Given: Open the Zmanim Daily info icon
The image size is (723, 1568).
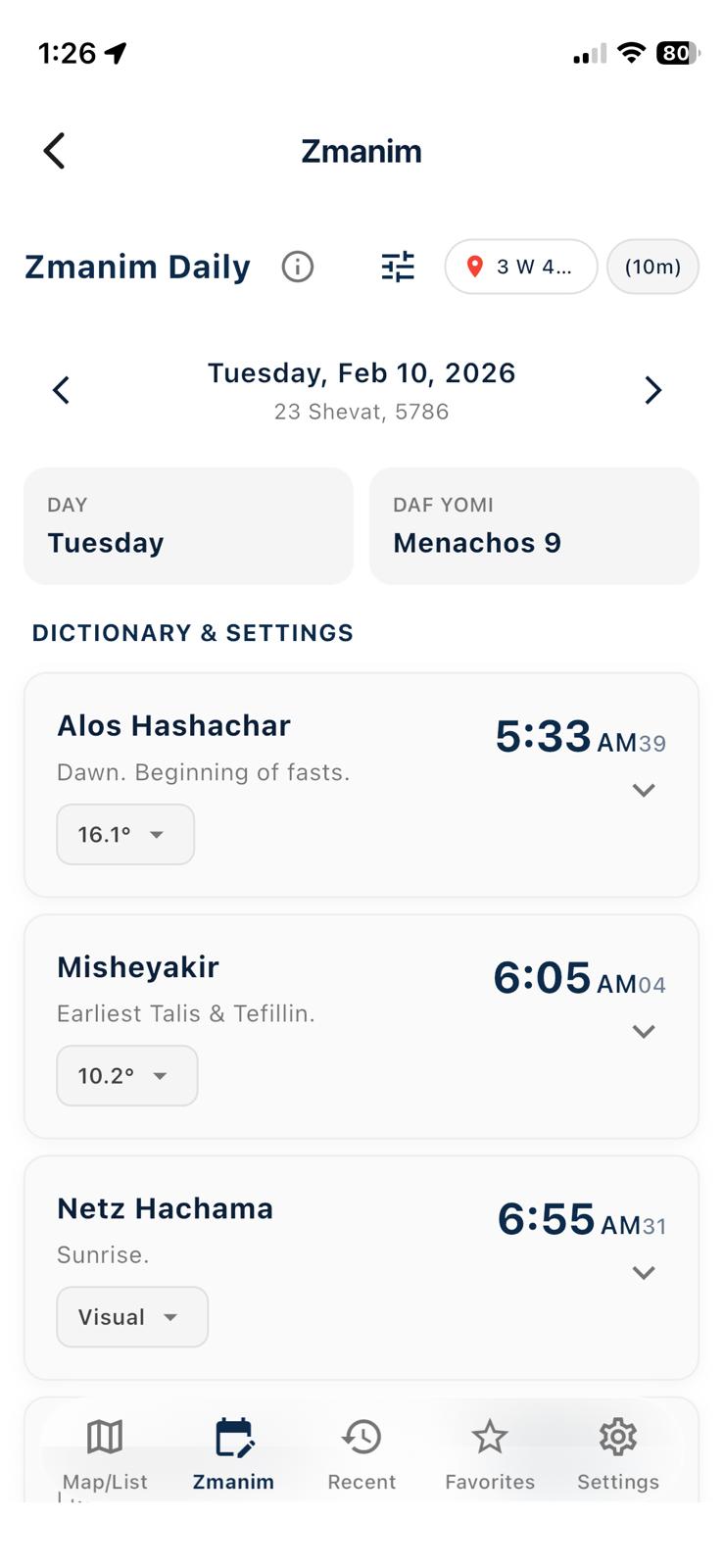Looking at the screenshot, I should (x=298, y=267).
